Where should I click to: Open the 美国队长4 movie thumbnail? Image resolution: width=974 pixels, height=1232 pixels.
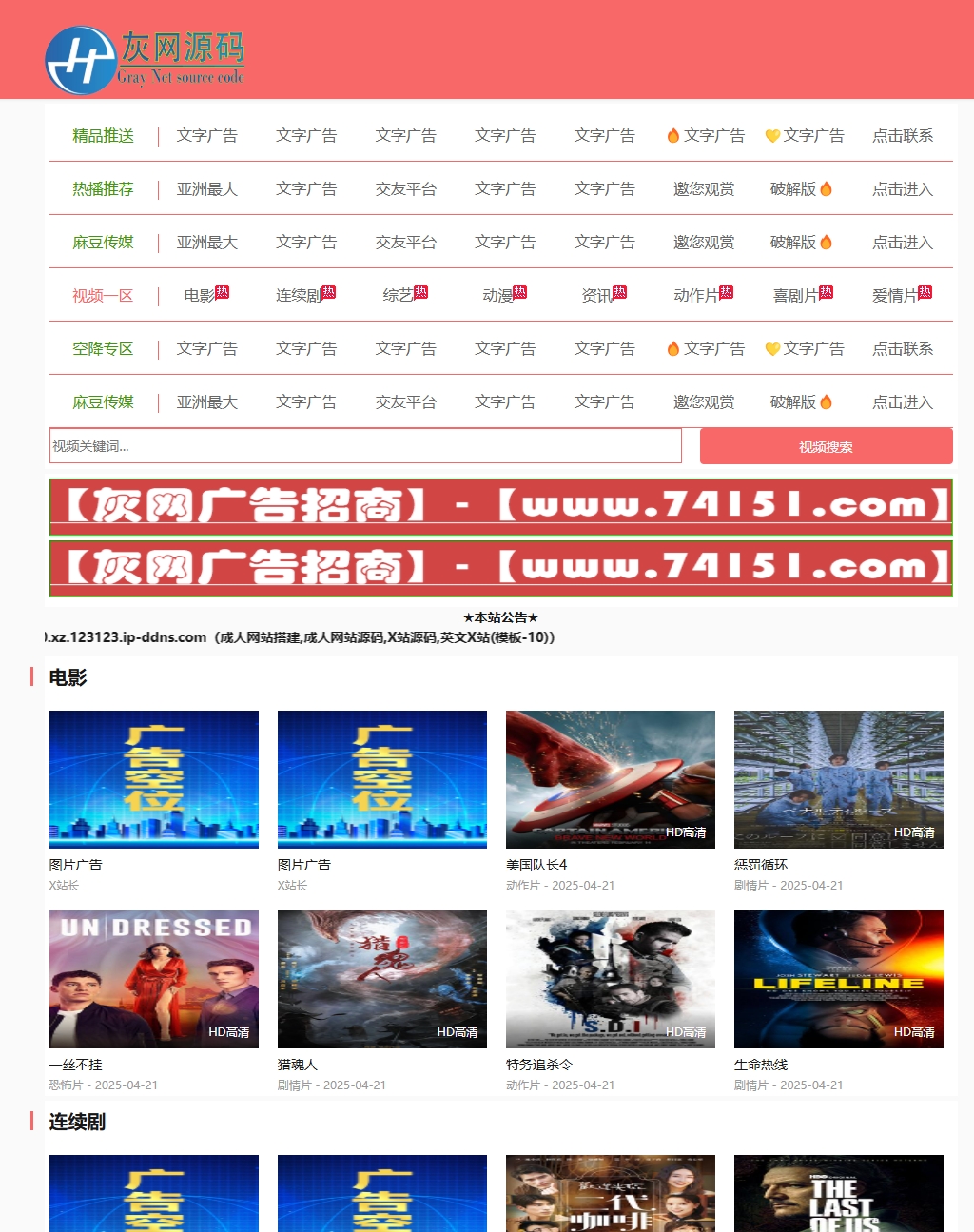click(610, 778)
